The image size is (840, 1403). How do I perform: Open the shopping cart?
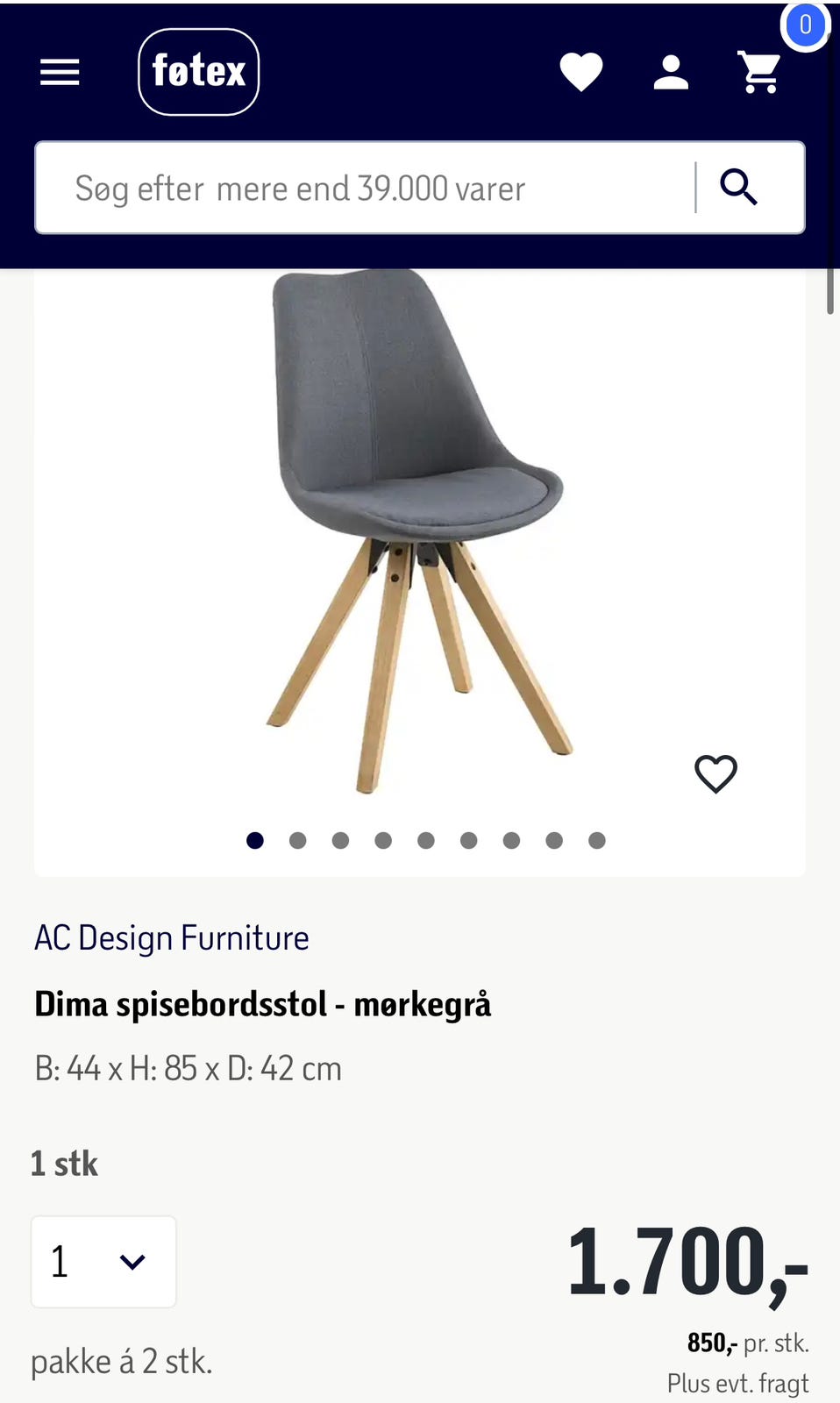(758, 73)
